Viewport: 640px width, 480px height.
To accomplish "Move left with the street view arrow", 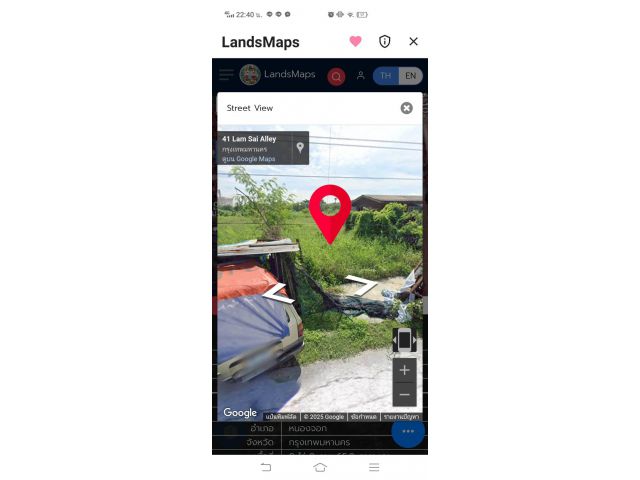I will [x=277, y=293].
